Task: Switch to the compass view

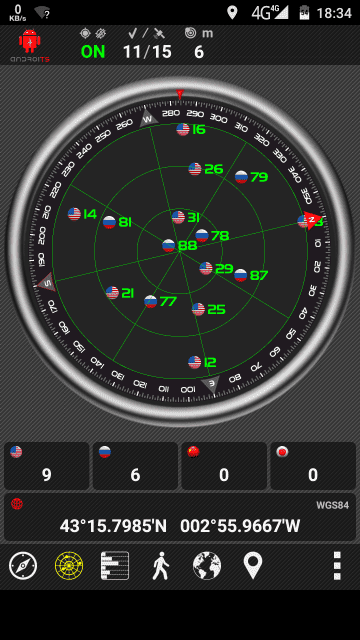Action: pos(23,566)
